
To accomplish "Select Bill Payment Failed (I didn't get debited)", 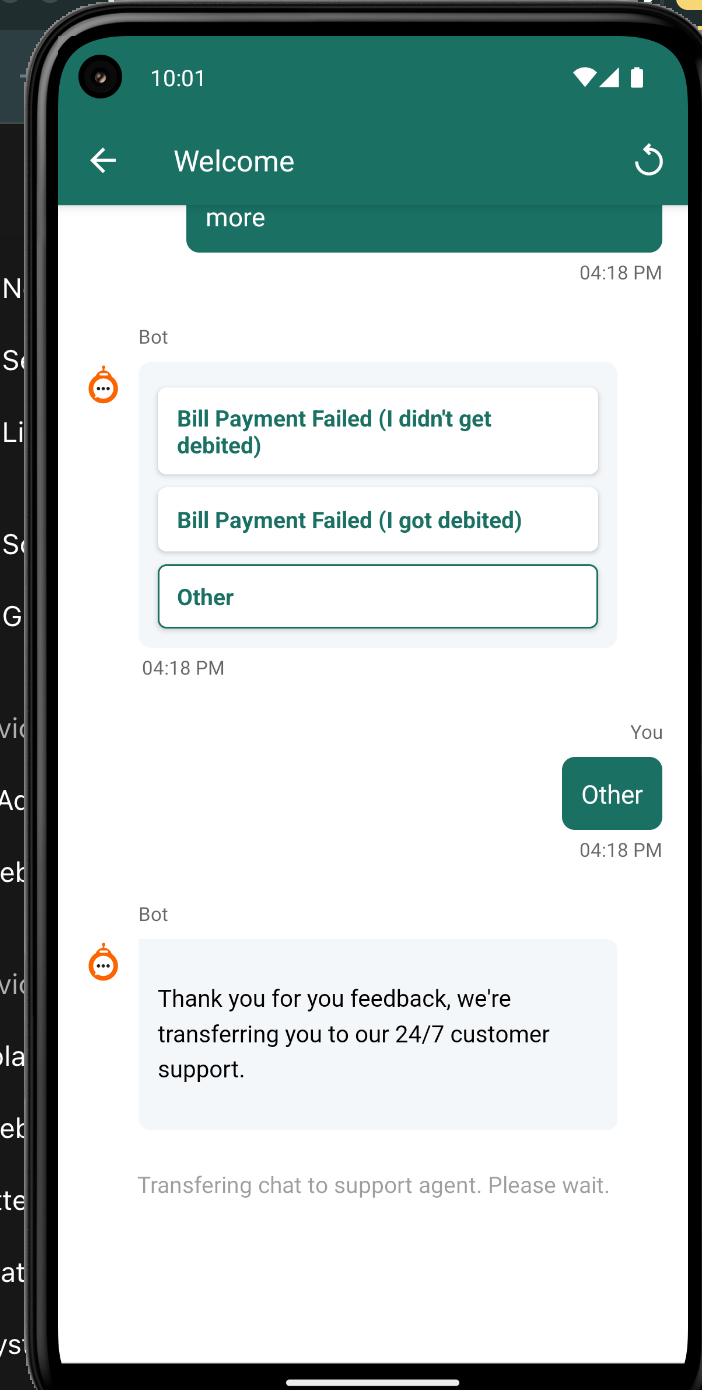I will click(377, 431).
